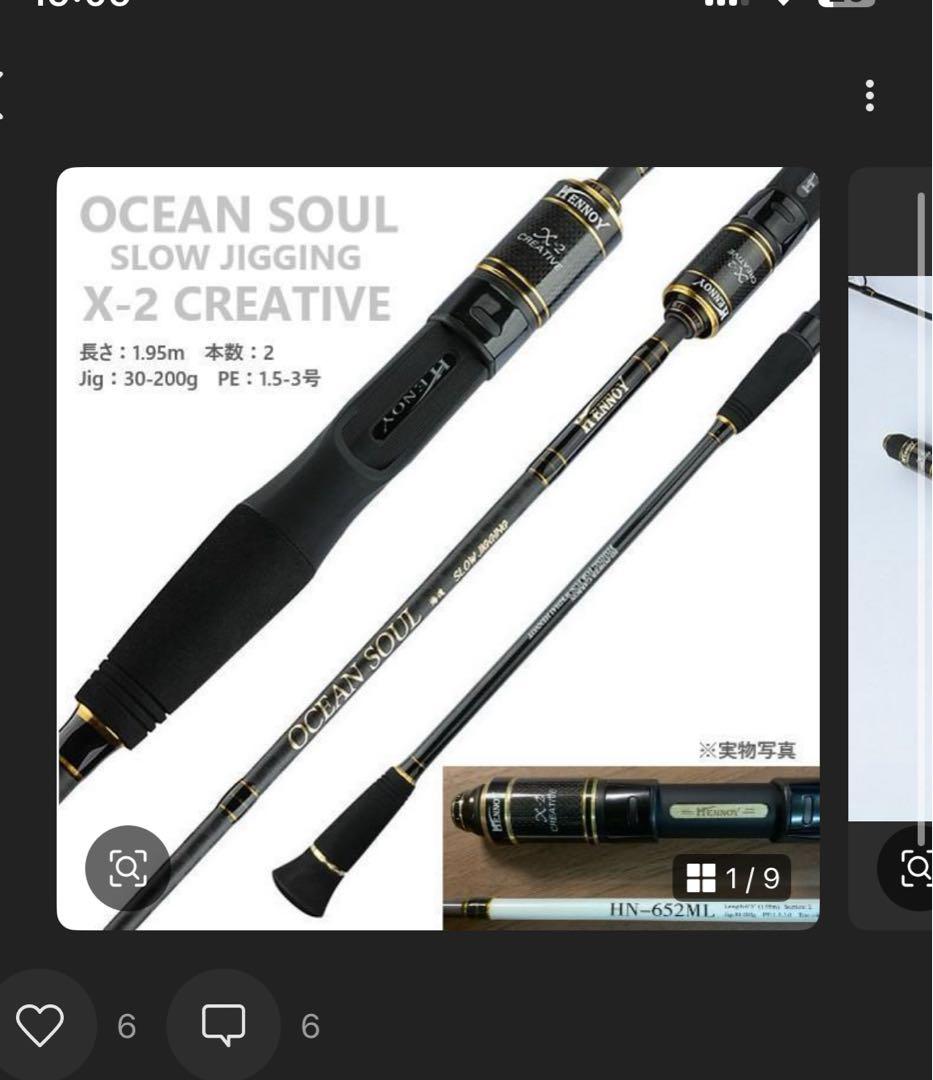Open the three-dot overflow menu
933x1080 pixels.
[x=869, y=96]
